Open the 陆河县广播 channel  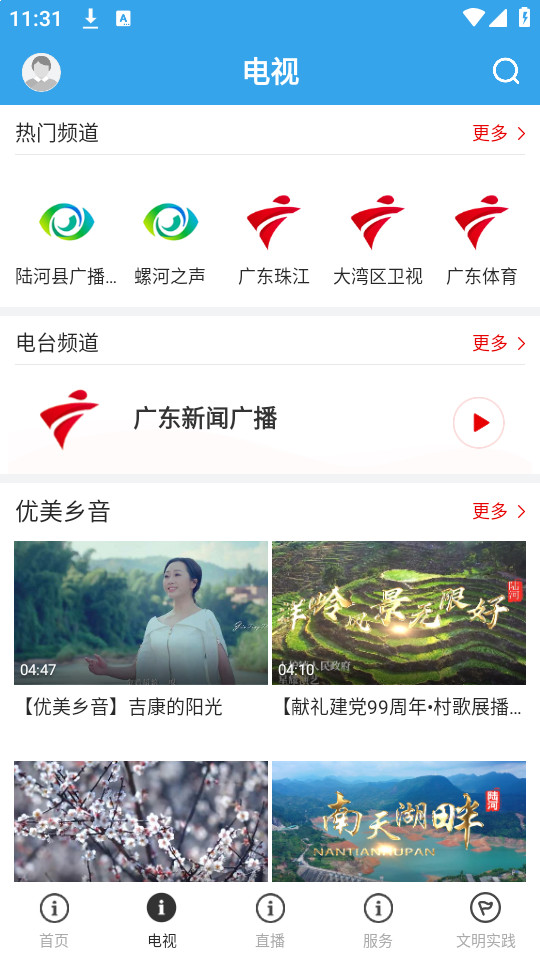point(66,240)
